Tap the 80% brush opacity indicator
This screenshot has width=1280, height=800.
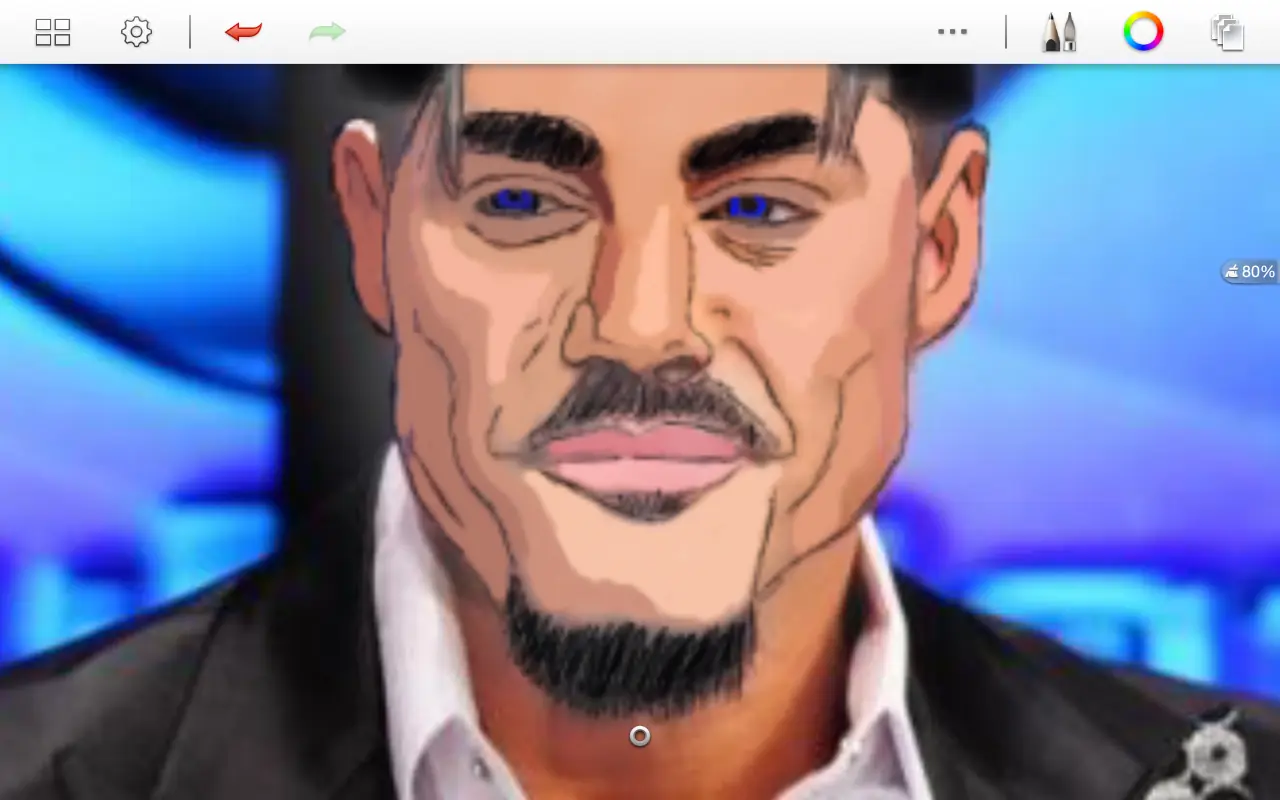pyautogui.click(x=1250, y=272)
